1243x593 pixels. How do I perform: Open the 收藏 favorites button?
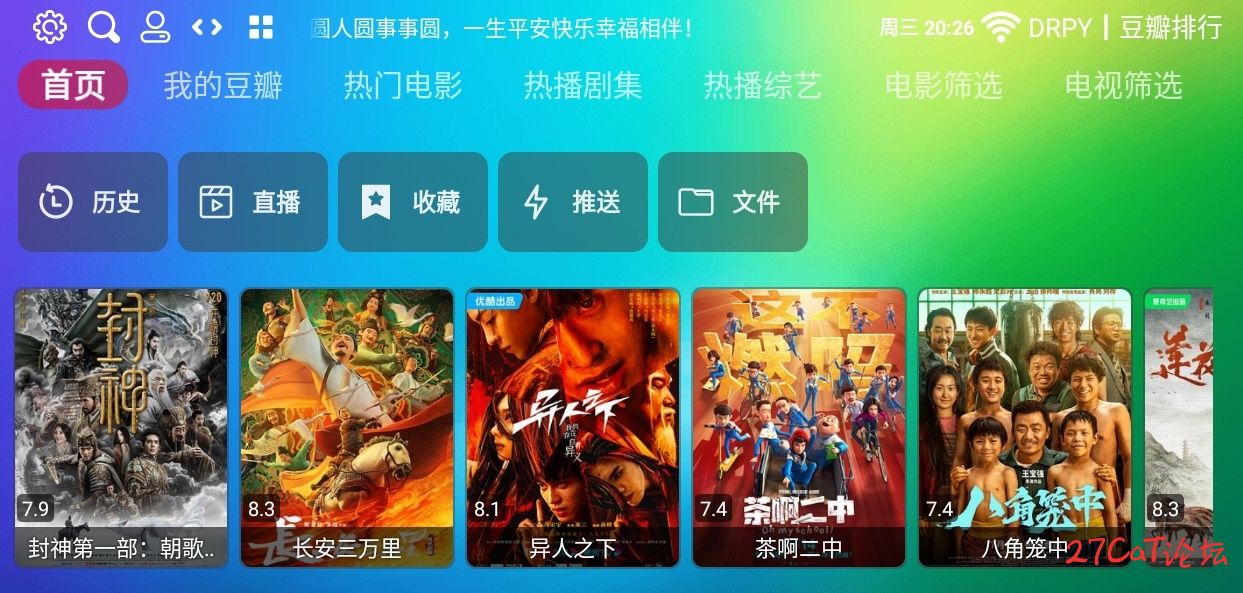pos(412,202)
